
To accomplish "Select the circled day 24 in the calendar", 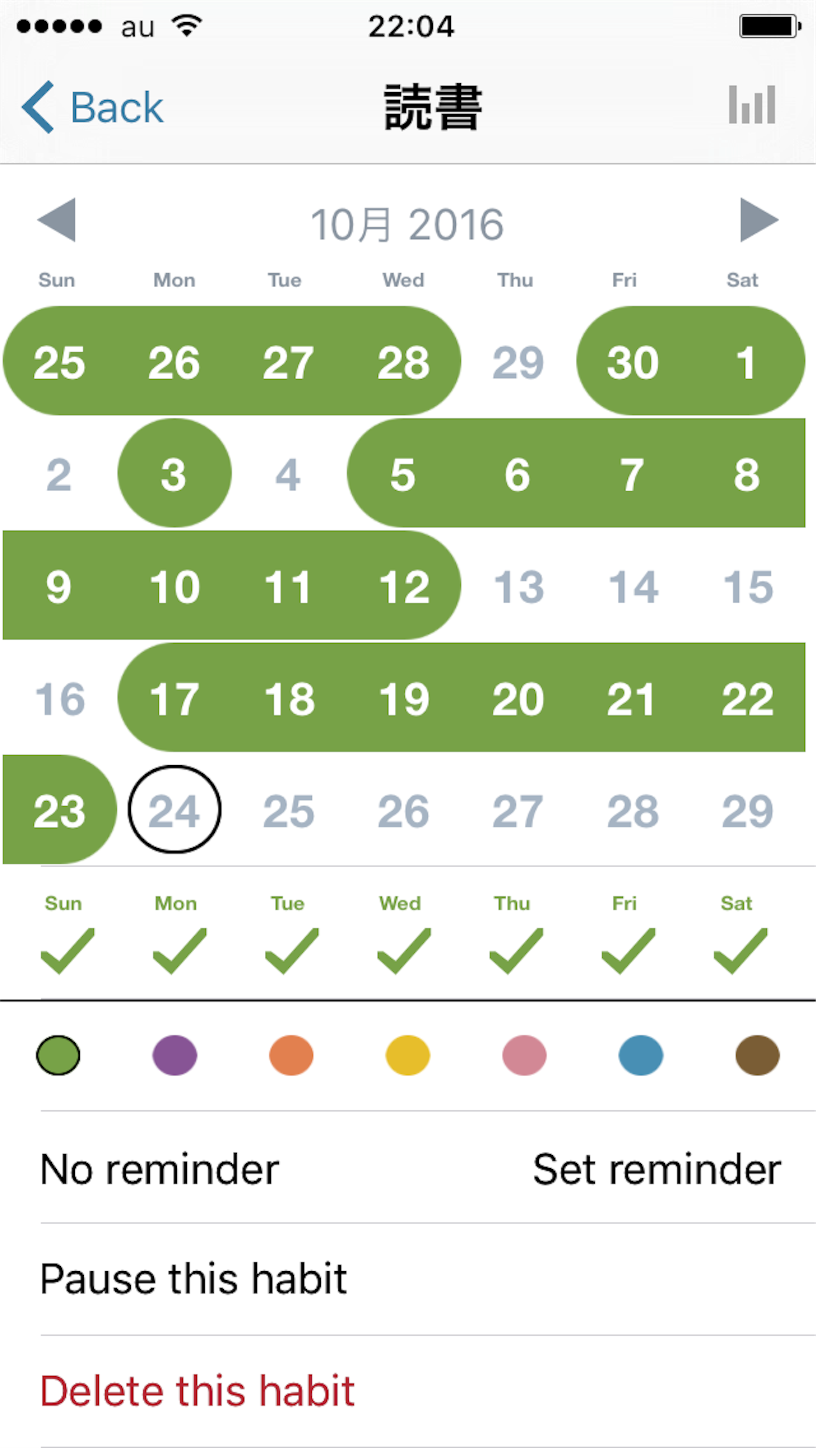I will 175,810.
